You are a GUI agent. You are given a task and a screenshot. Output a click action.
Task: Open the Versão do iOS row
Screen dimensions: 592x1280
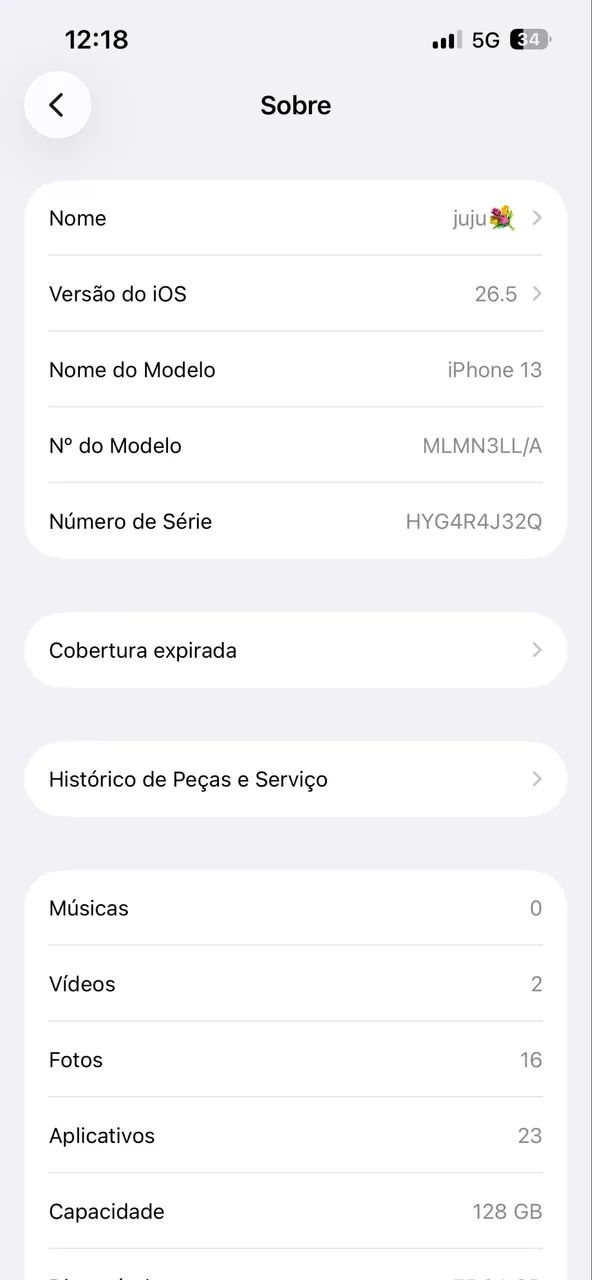[x=296, y=294]
